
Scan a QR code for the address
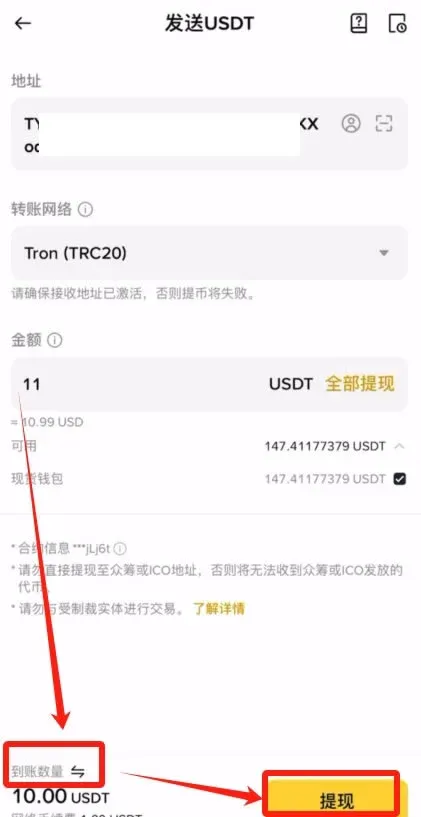click(x=384, y=123)
